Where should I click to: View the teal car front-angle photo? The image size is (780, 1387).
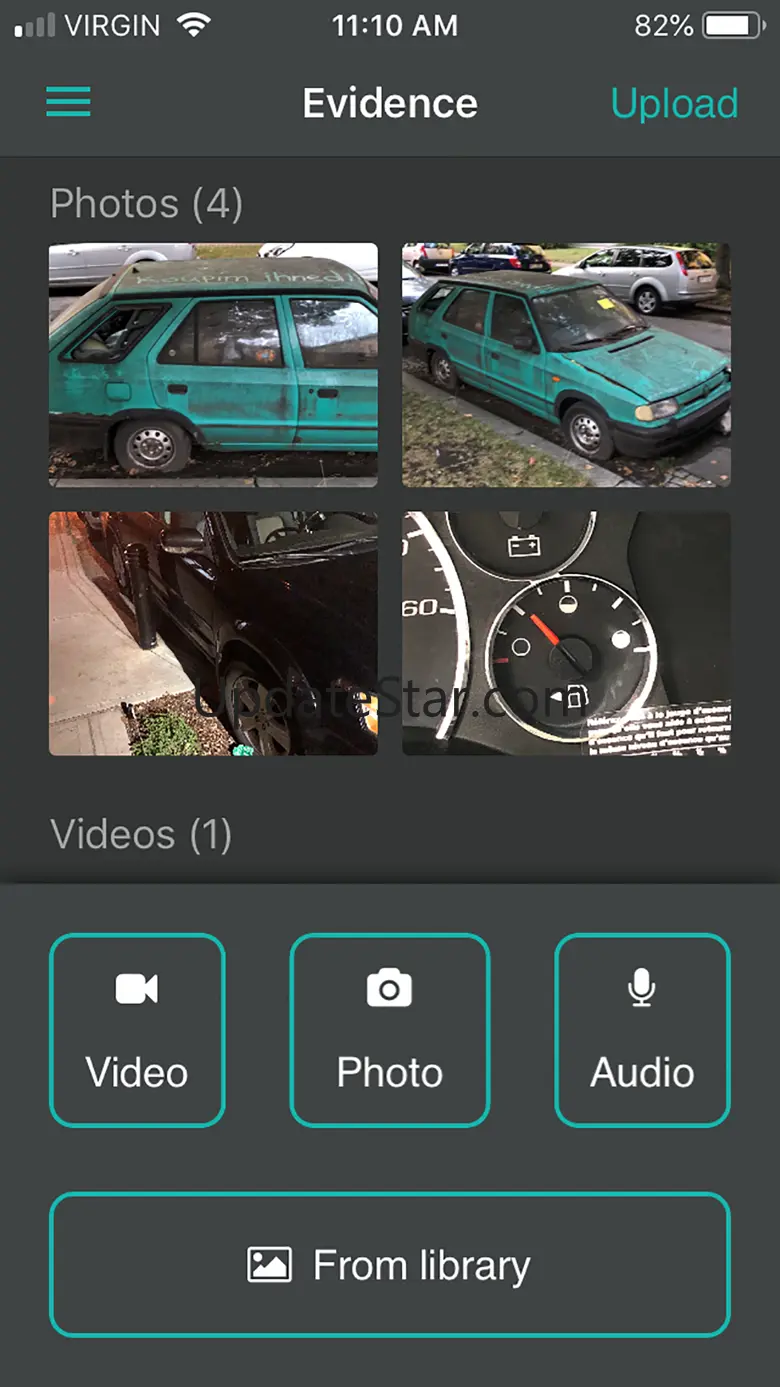566,365
